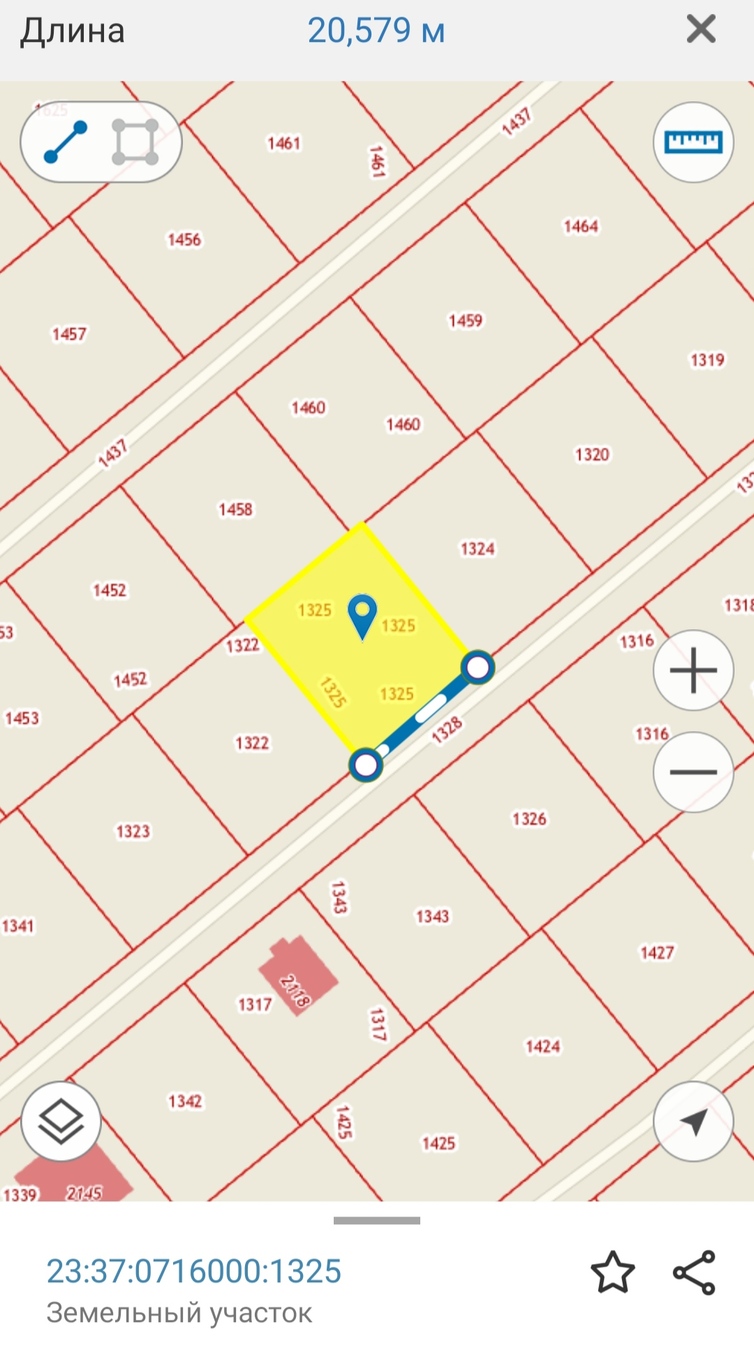Center the map on my location

pos(693,1122)
